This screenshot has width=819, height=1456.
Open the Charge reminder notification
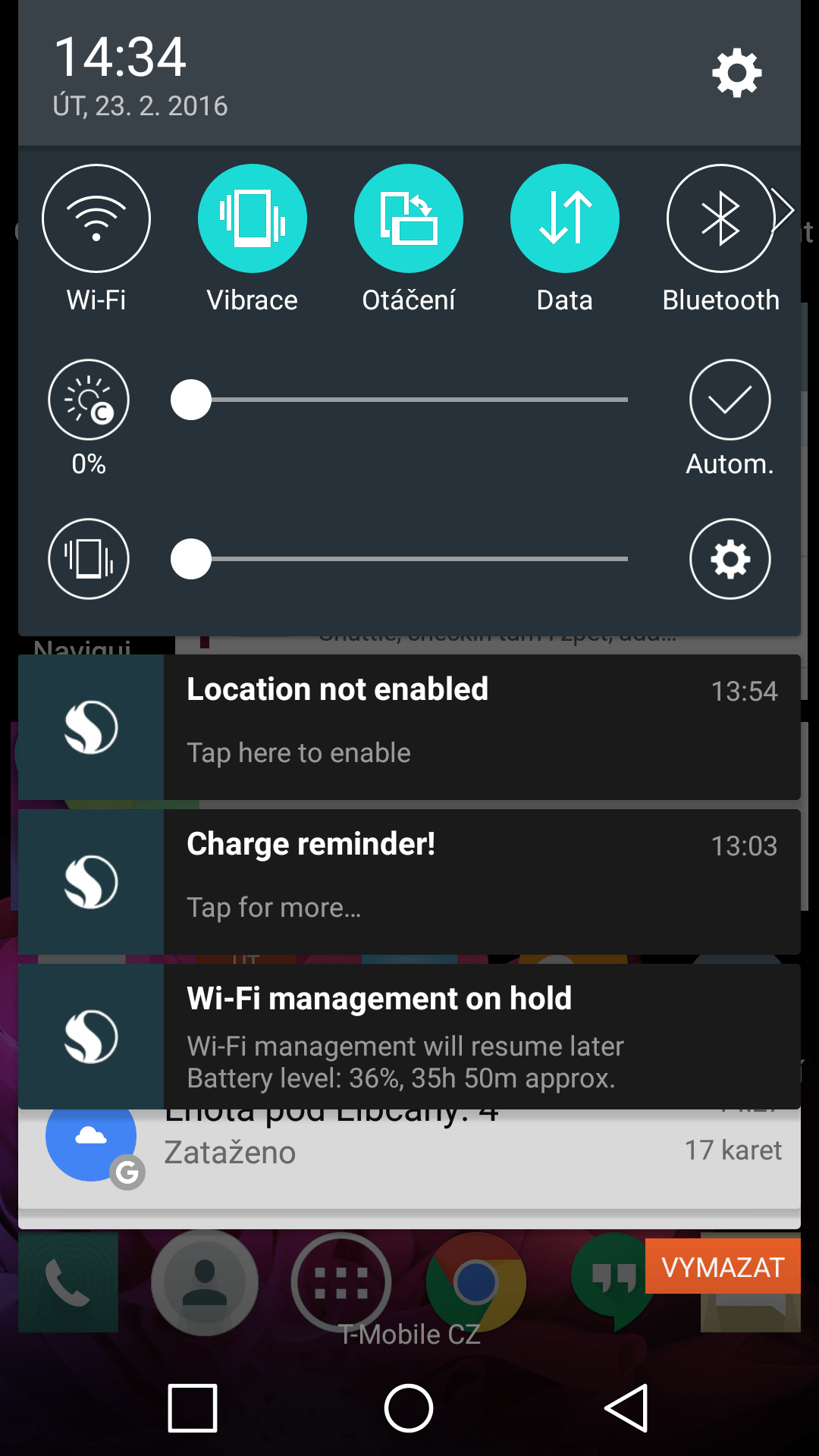pyautogui.click(x=409, y=881)
